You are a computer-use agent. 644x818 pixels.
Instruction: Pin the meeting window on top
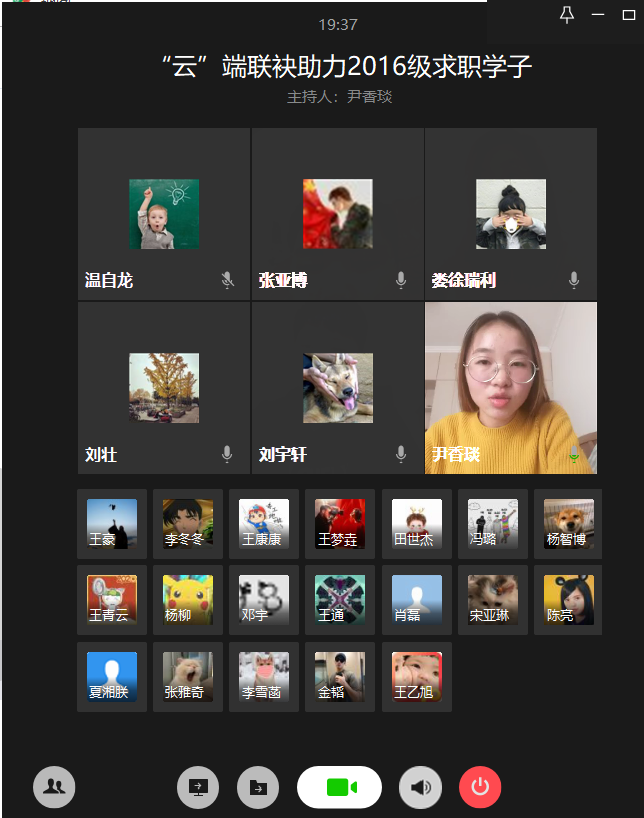[567, 14]
